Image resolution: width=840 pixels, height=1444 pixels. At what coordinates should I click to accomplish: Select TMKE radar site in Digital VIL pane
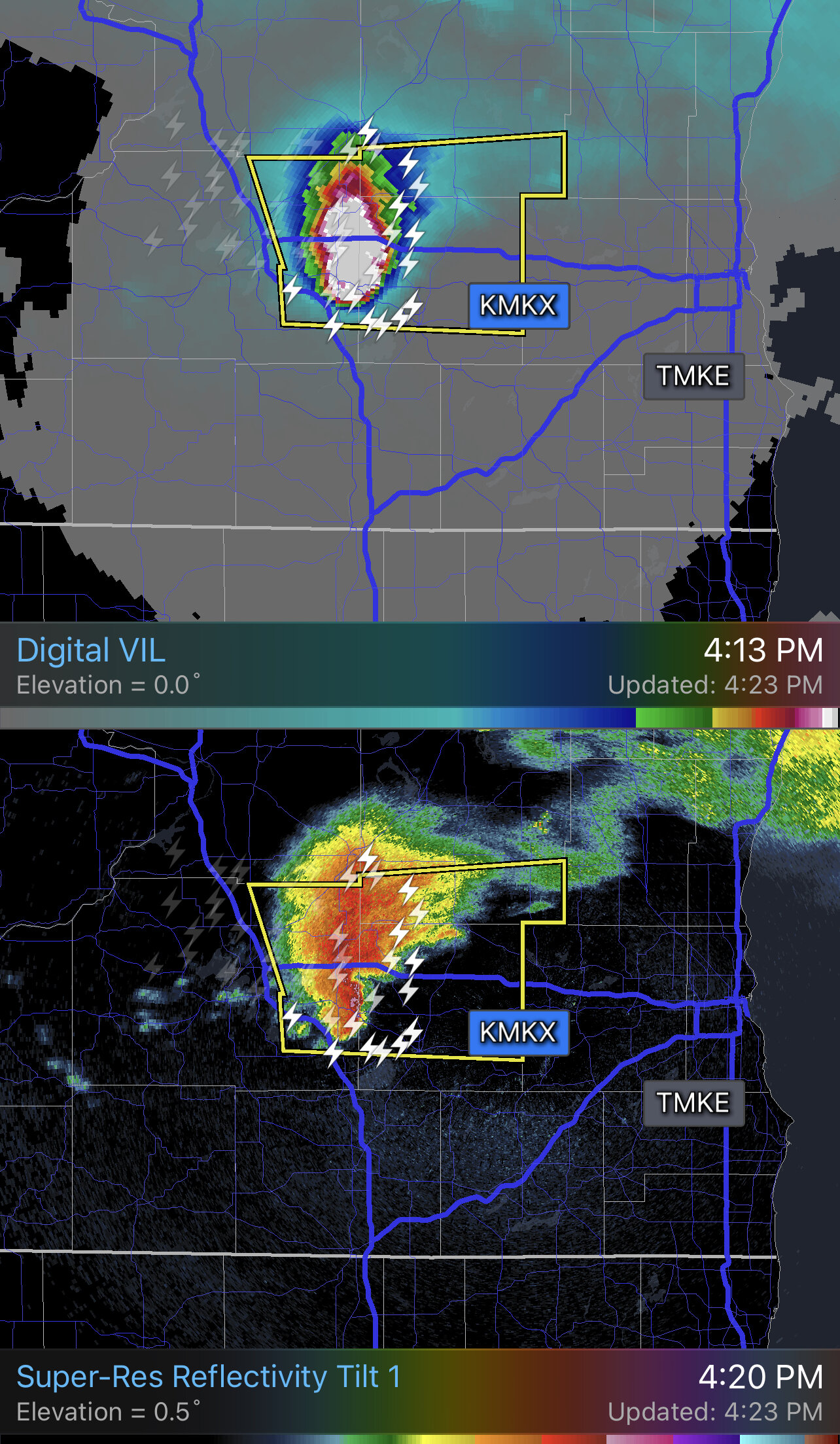[693, 376]
